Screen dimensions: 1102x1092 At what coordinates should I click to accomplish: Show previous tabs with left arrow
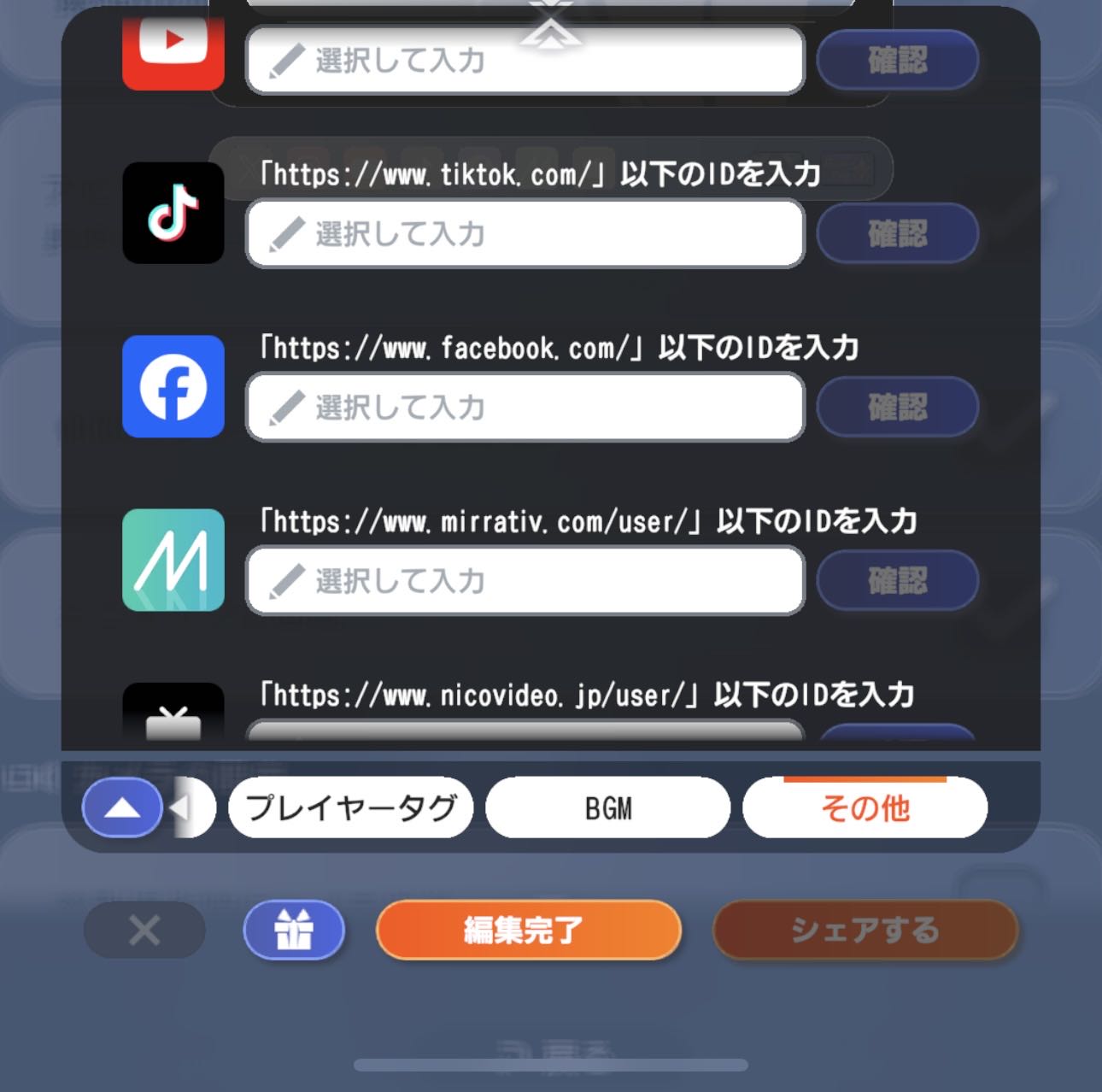(x=181, y=807)
